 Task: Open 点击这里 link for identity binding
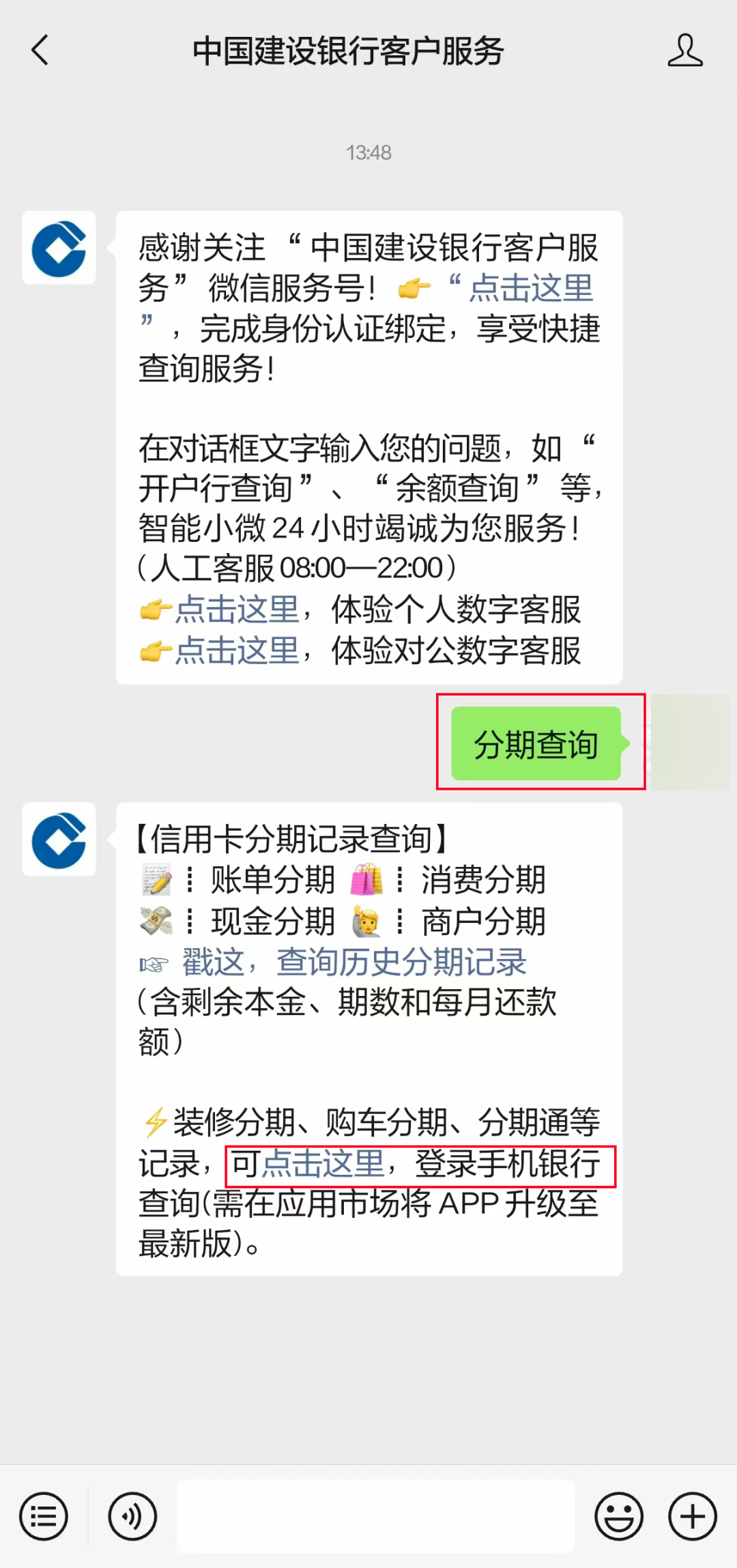pyautogui.click(x=531, y=289)
